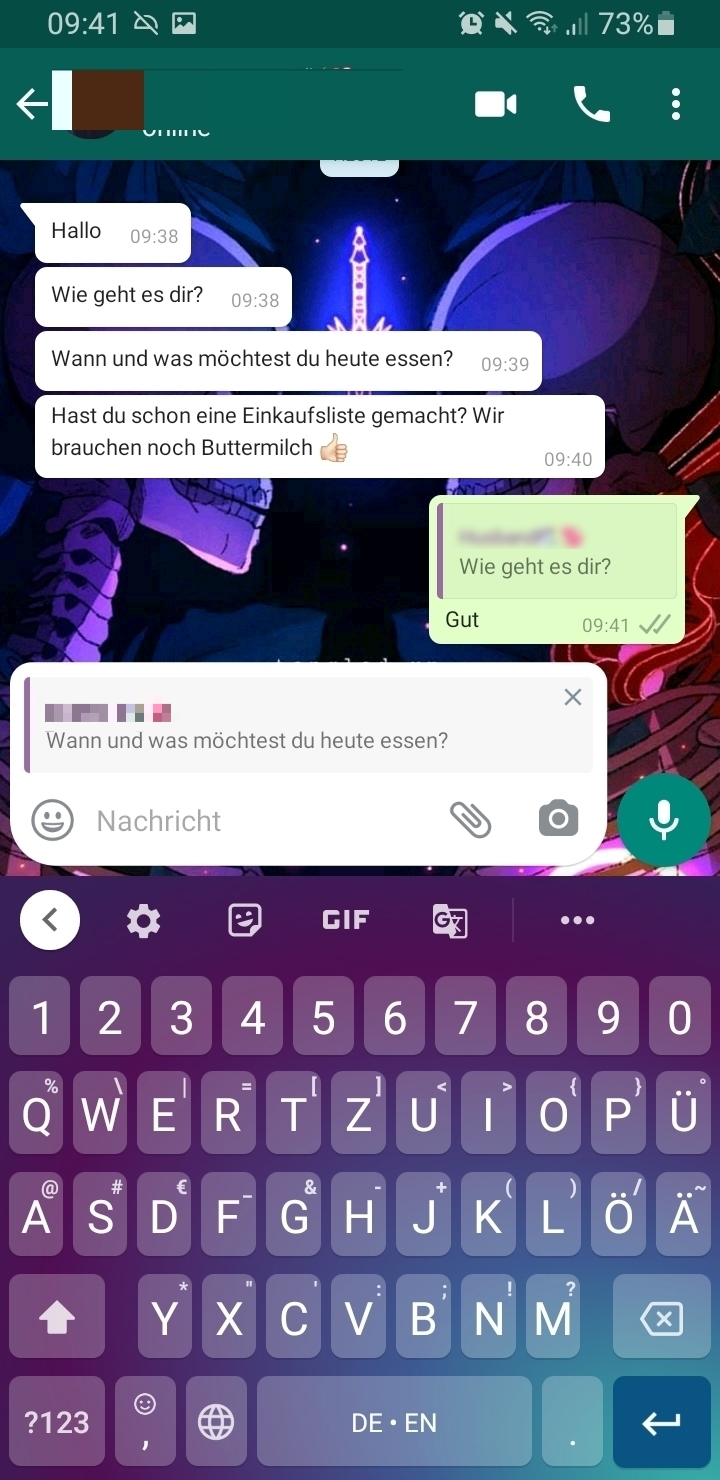Start a voice call
Viewport: 720px width, 1480px height.
[591, 104]
